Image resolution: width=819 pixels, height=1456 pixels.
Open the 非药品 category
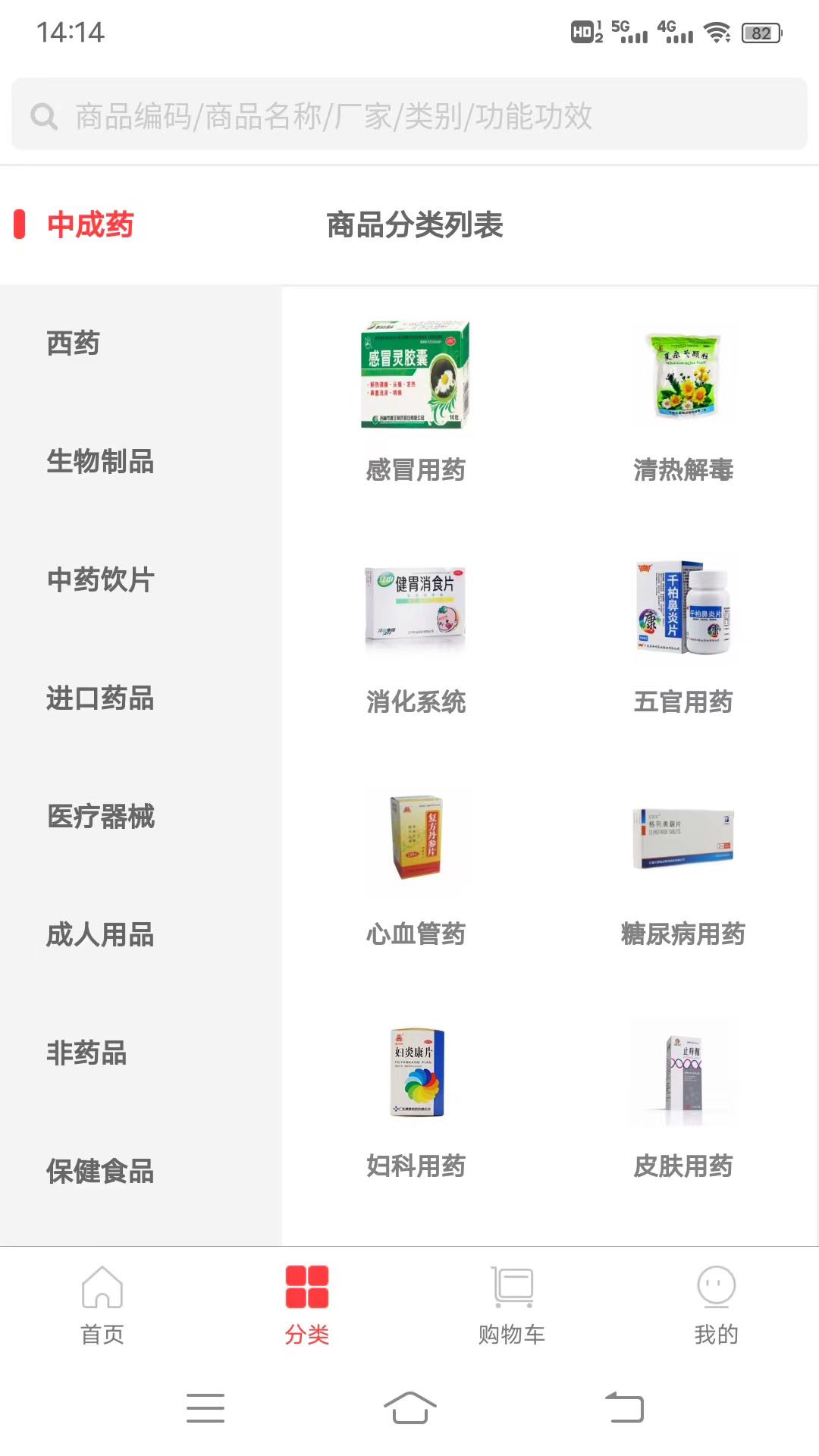[86, 1053]
